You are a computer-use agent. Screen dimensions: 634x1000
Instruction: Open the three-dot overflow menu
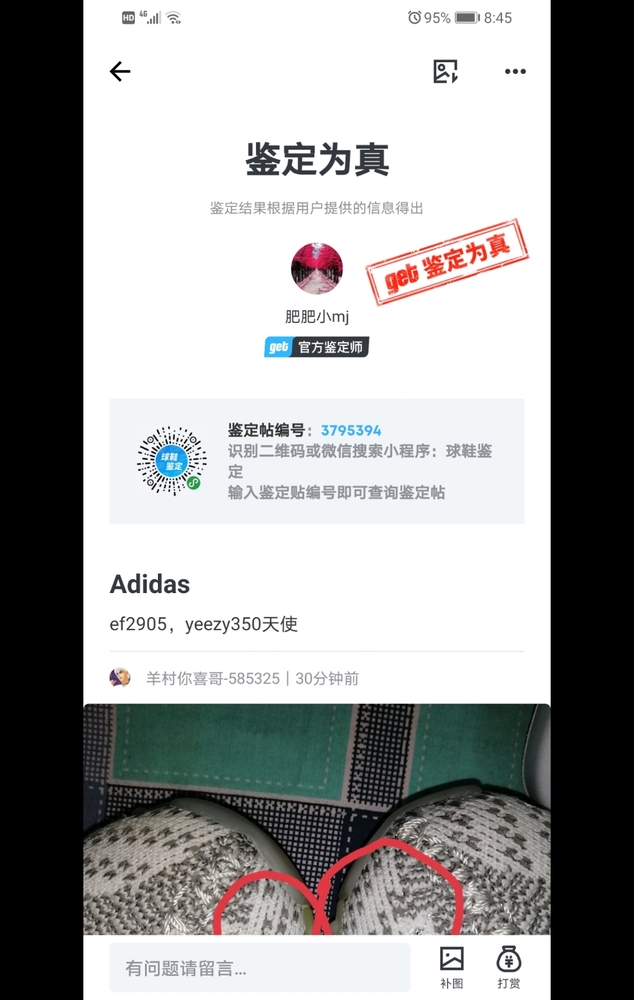click(515, 71)
